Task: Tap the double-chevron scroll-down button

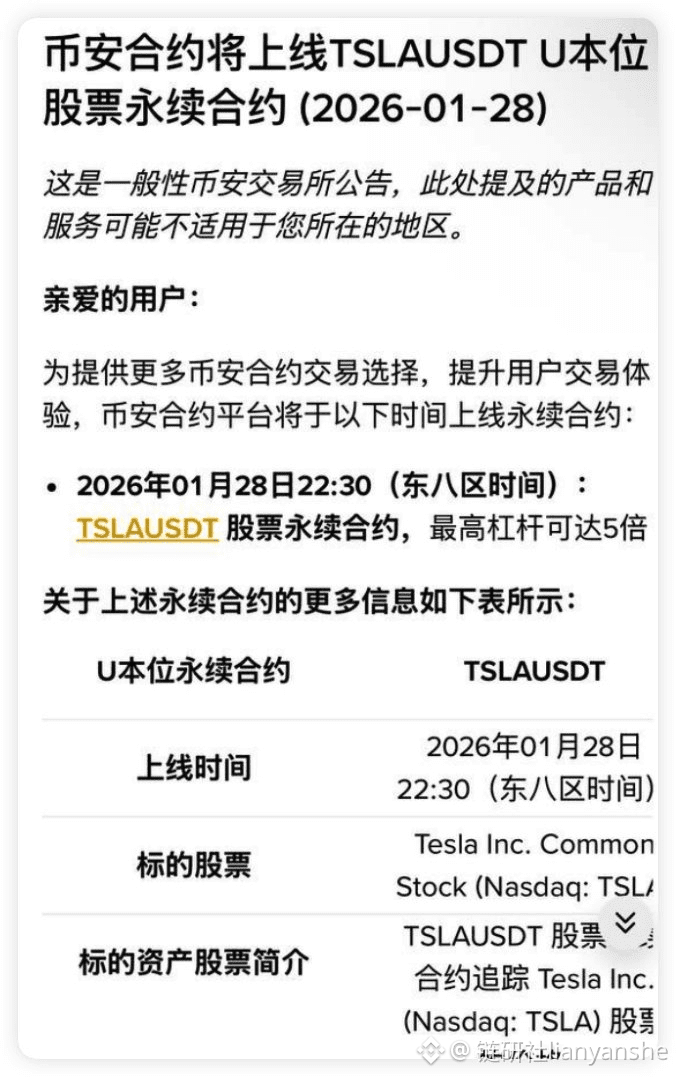Action: [625, 922]
